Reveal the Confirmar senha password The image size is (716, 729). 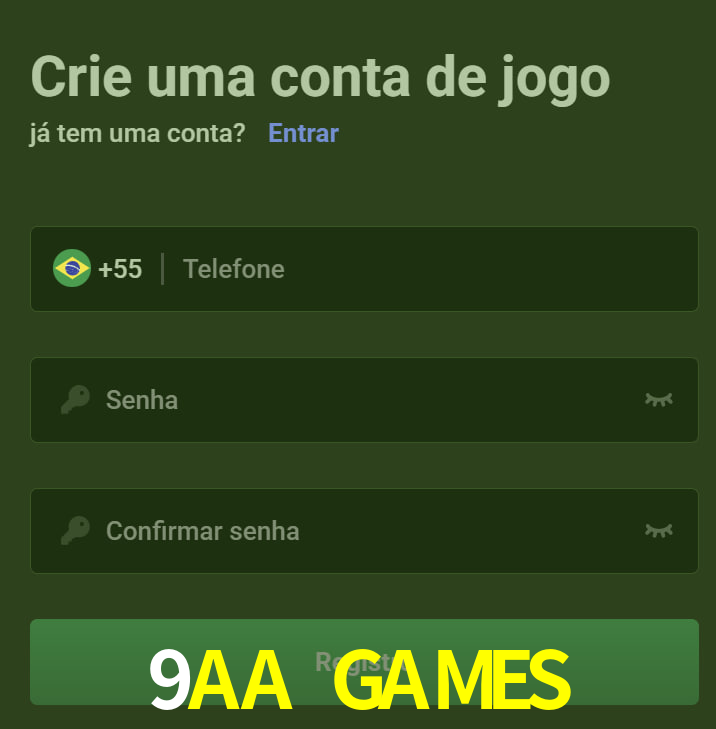658,531
